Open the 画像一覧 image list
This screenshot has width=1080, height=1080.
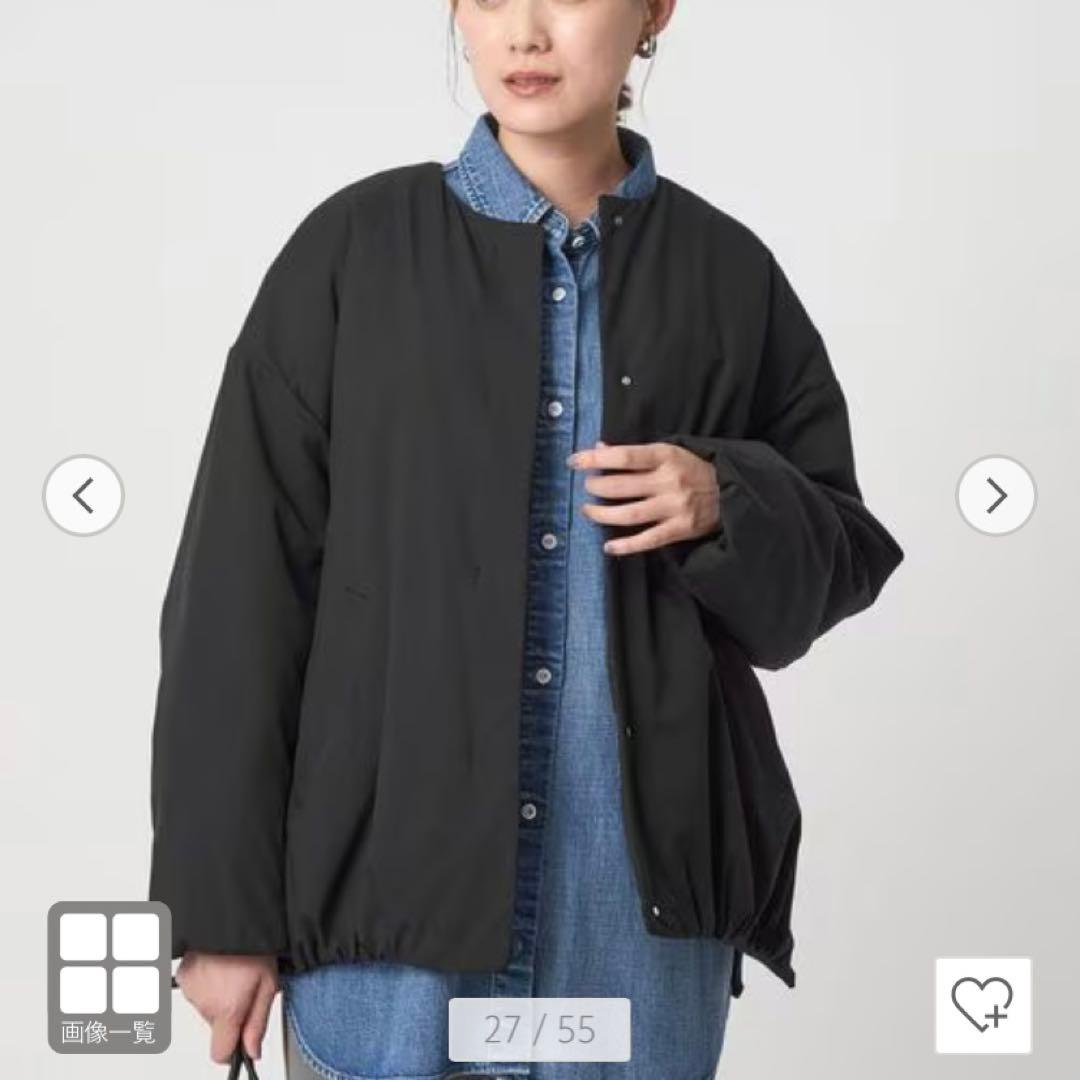coord(109,976)
